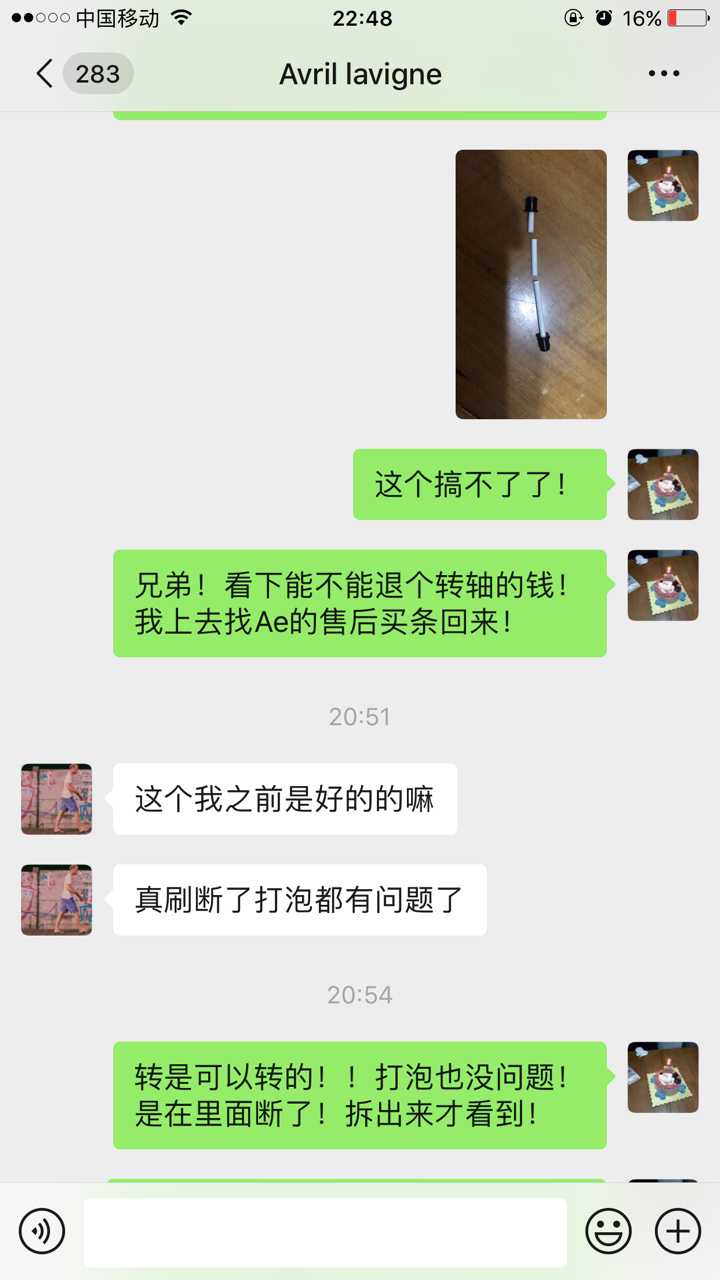Image resolution: width=720 pixels, height=1280 pixels.
Task: View my avatar beside 这个搞不了了!
Action: (x=662, y=484)
